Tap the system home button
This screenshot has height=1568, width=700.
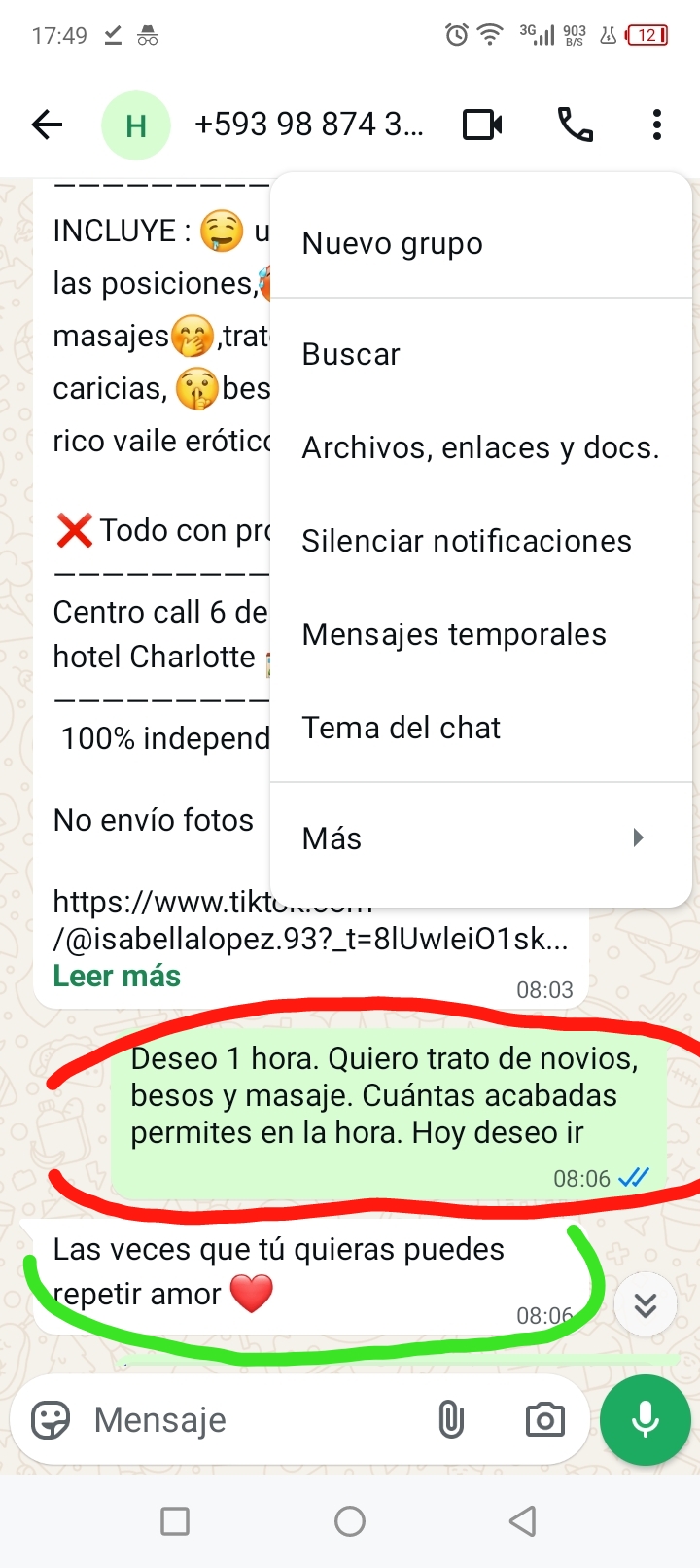(x=350, y=1521)
